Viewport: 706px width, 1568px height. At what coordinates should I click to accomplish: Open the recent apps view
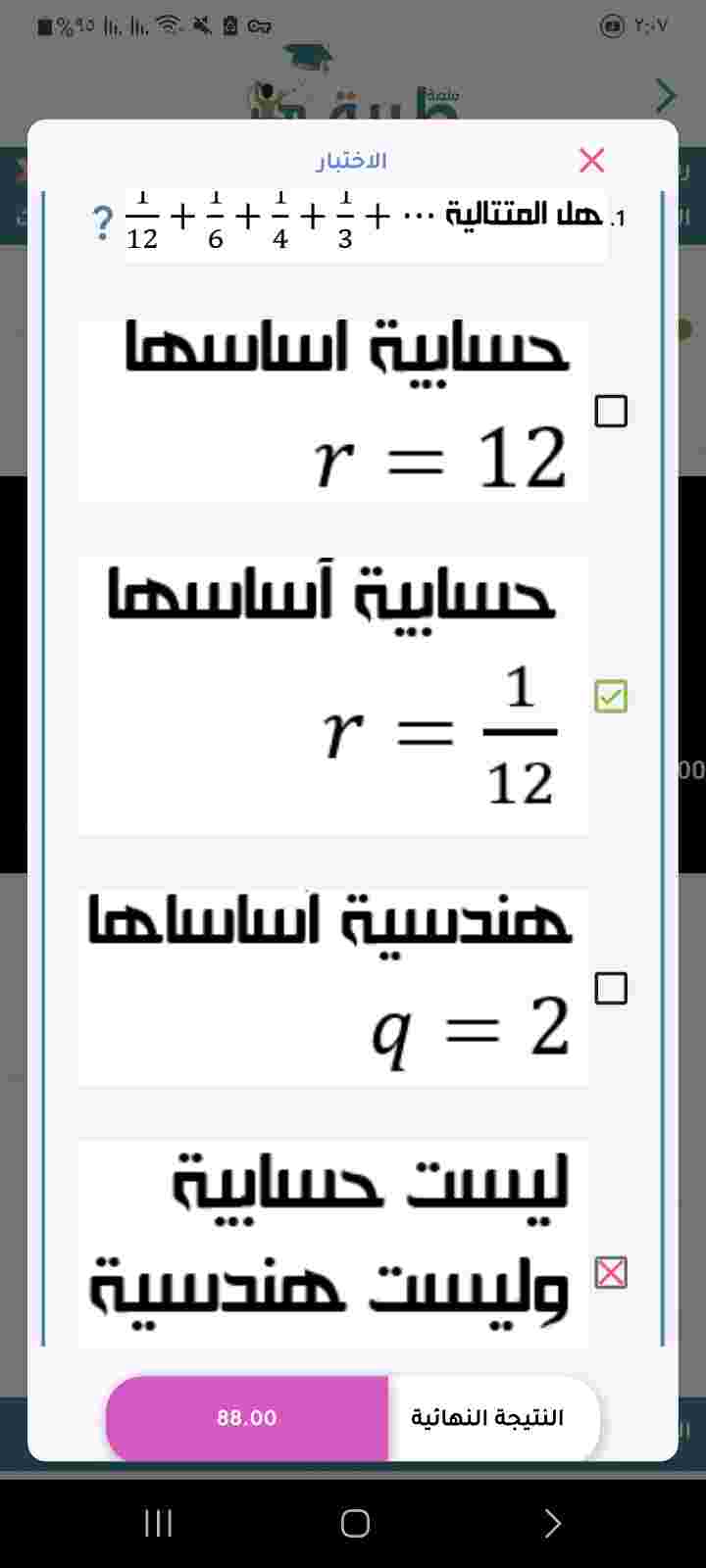click(158, 1523)
